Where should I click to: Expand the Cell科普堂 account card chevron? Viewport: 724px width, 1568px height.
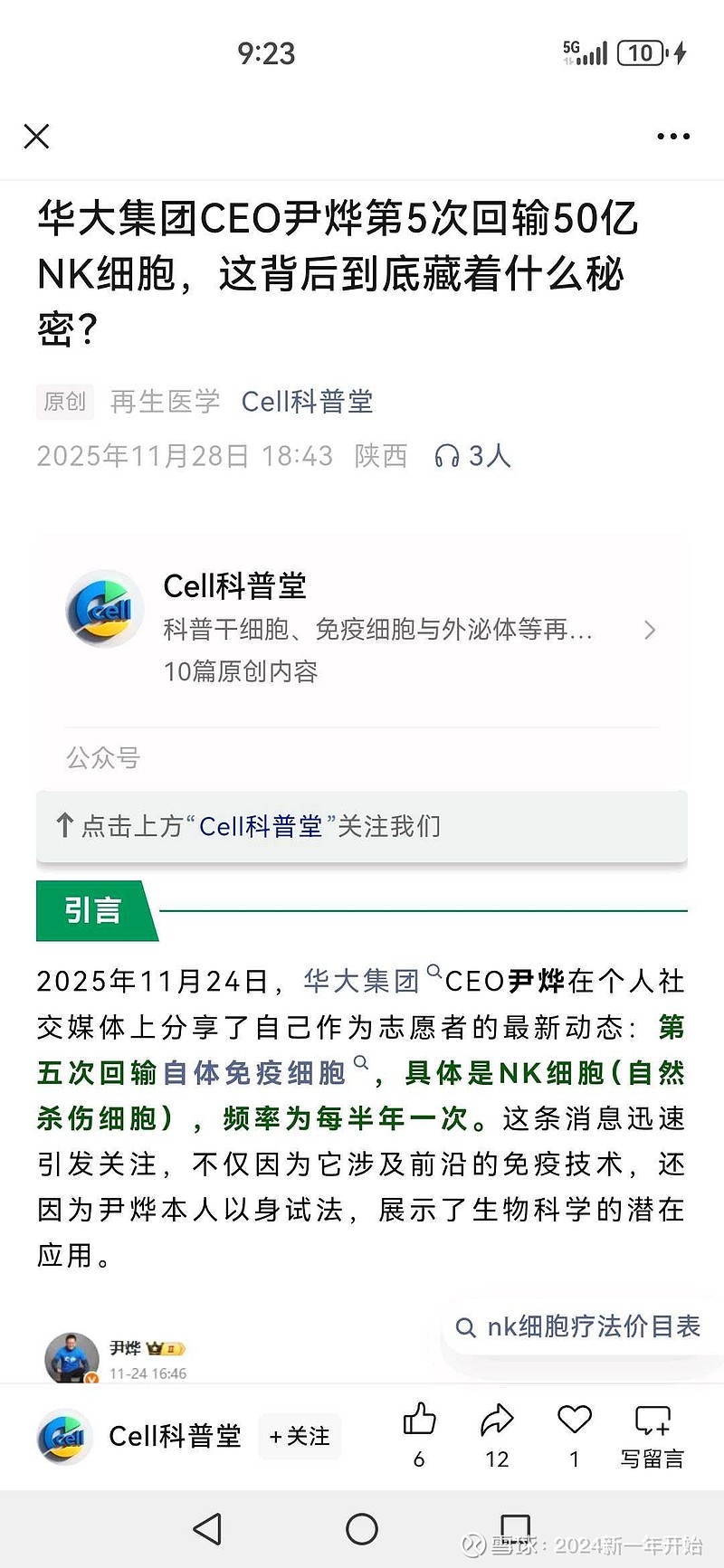pyautogui.click(x=649, y=630)
